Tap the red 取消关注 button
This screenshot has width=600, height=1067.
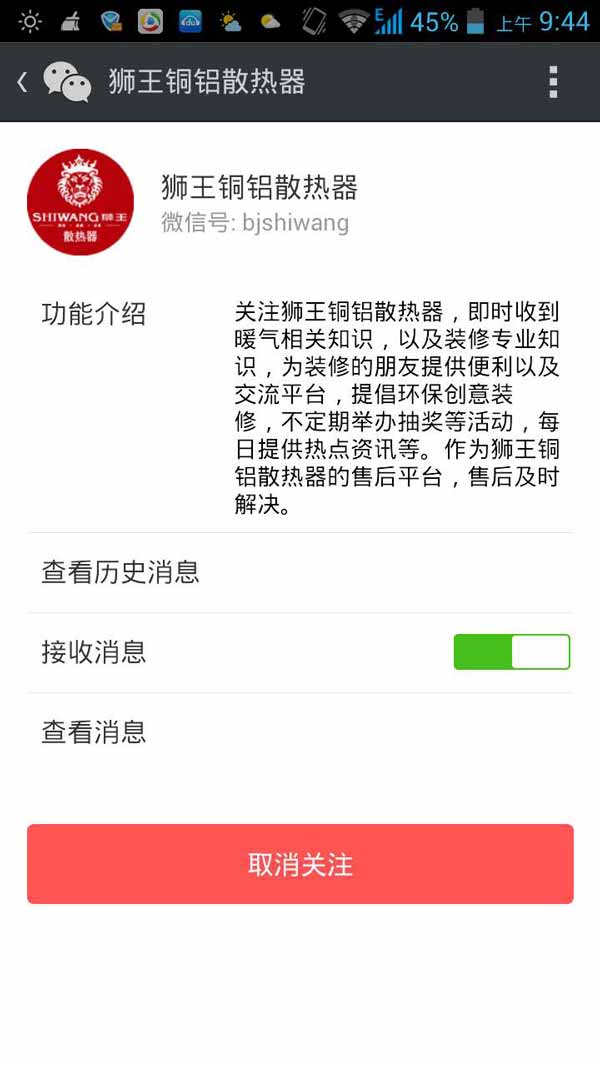click(x=300, y=864)
